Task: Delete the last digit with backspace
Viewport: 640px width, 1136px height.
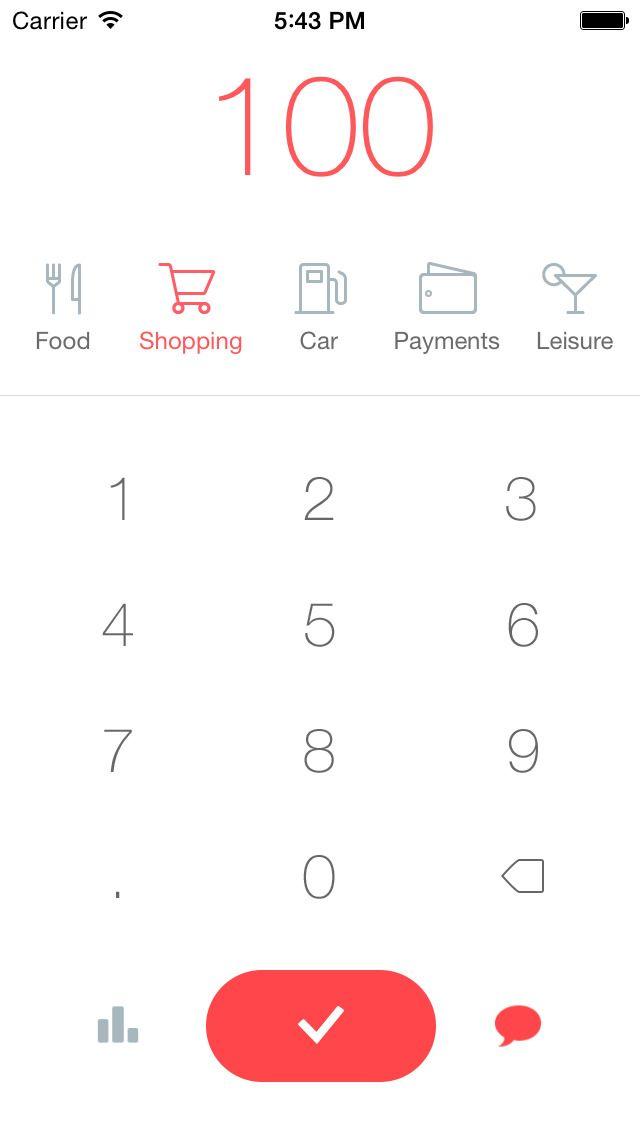Action: click(x=522, y=877)
